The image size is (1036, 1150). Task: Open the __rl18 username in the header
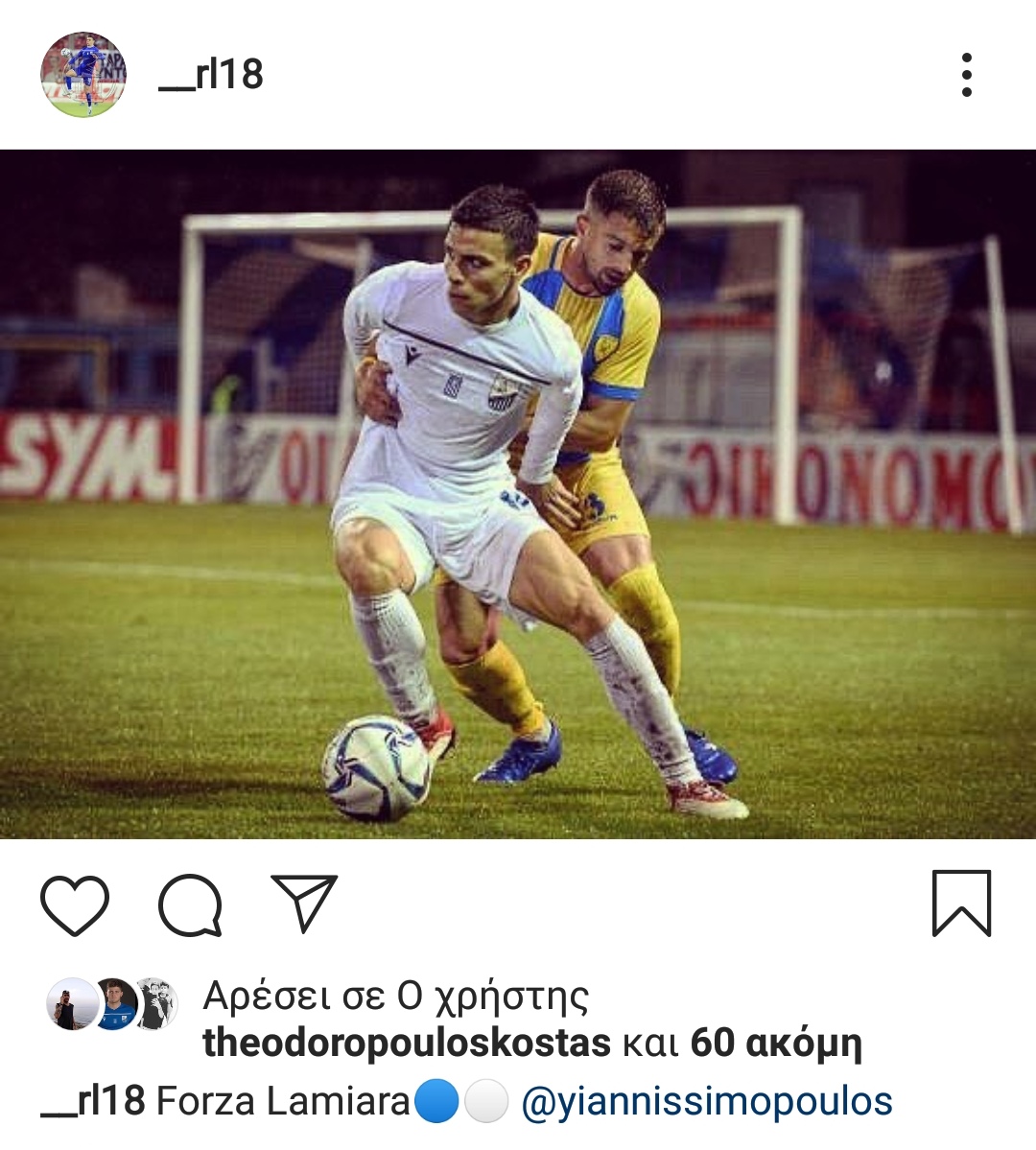[211, 75]
